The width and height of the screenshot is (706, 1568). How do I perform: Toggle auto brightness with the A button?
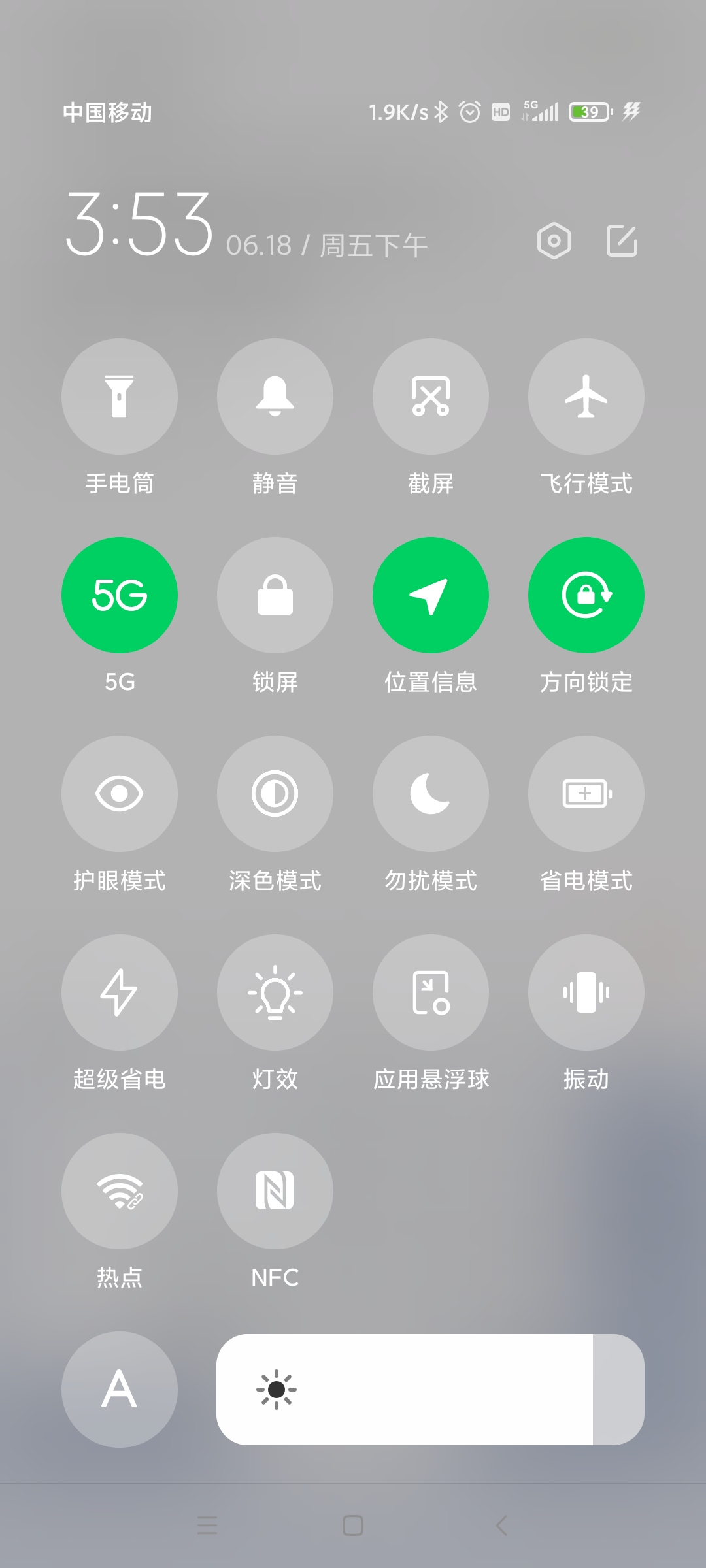[120, 1390]
